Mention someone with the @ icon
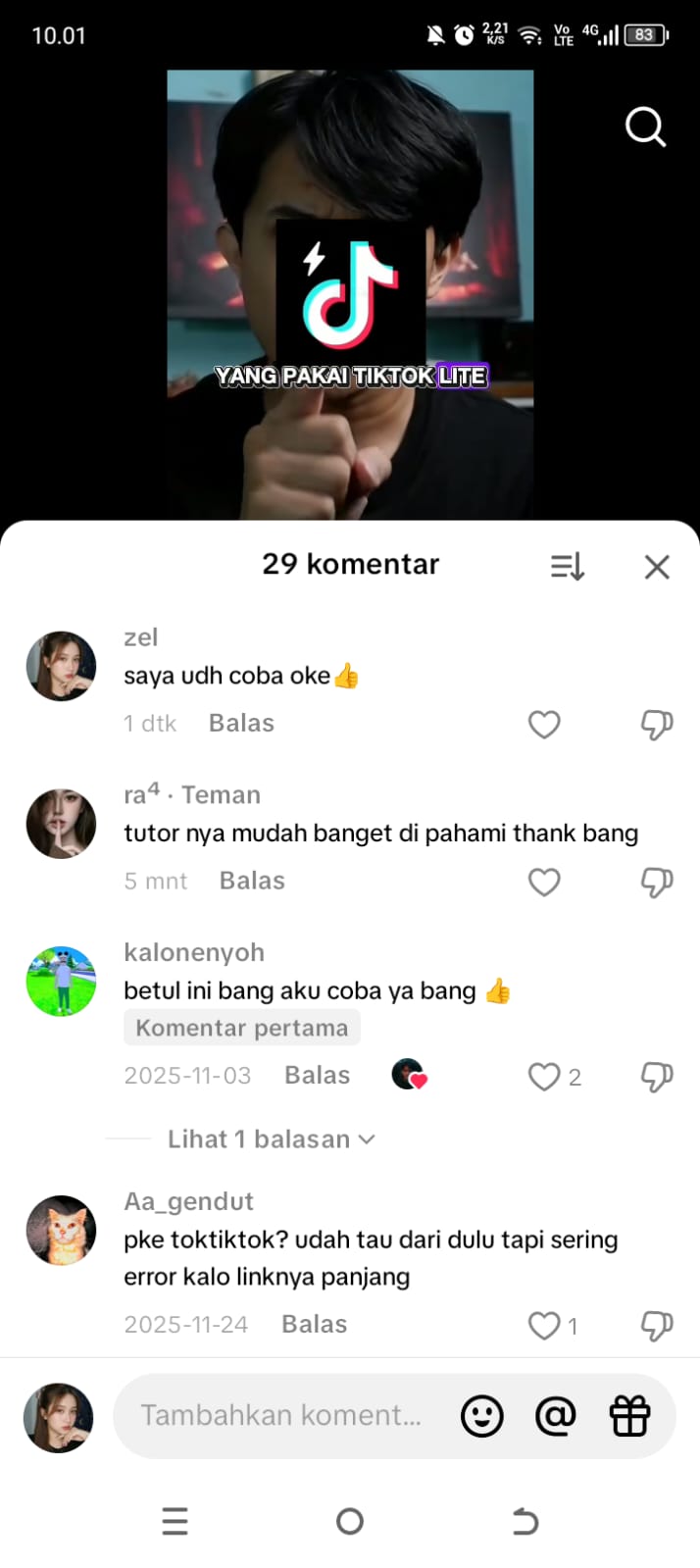The width and height of the screenshot is (700, 1568). point(555,1416)
